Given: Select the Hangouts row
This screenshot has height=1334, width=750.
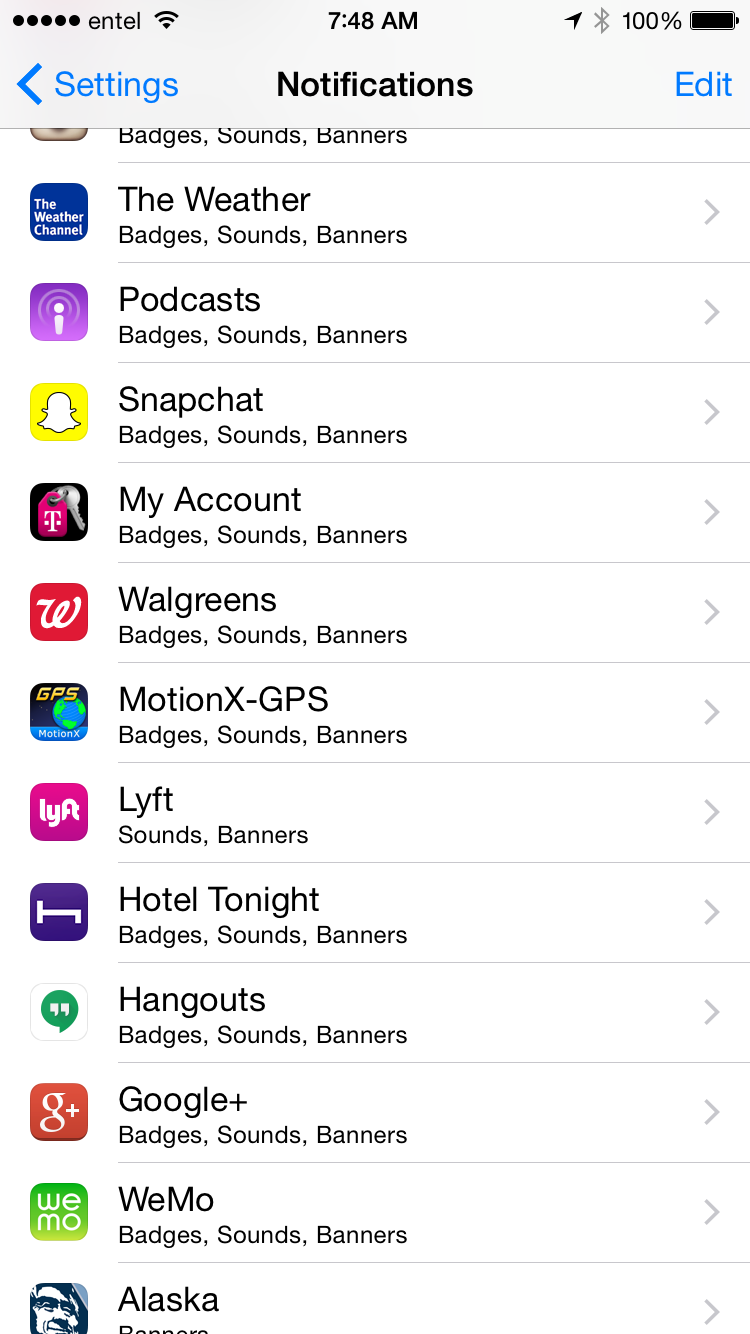Looking at the screenshot, I should tap(375, 1013).
